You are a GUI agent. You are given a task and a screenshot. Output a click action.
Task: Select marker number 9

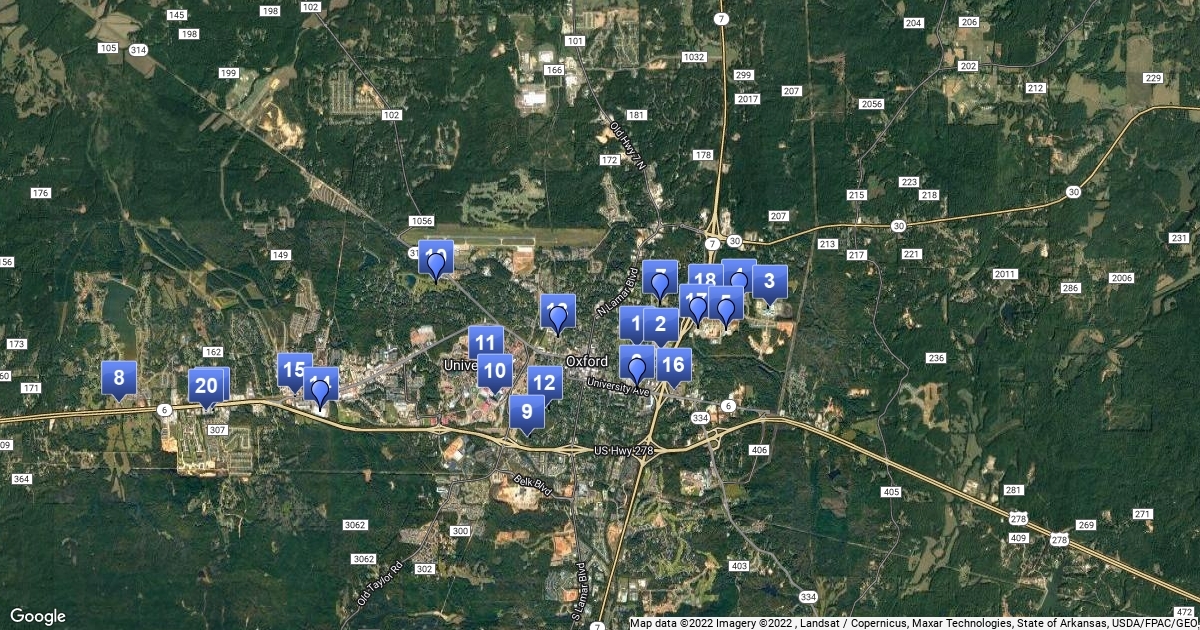point(526,411)
